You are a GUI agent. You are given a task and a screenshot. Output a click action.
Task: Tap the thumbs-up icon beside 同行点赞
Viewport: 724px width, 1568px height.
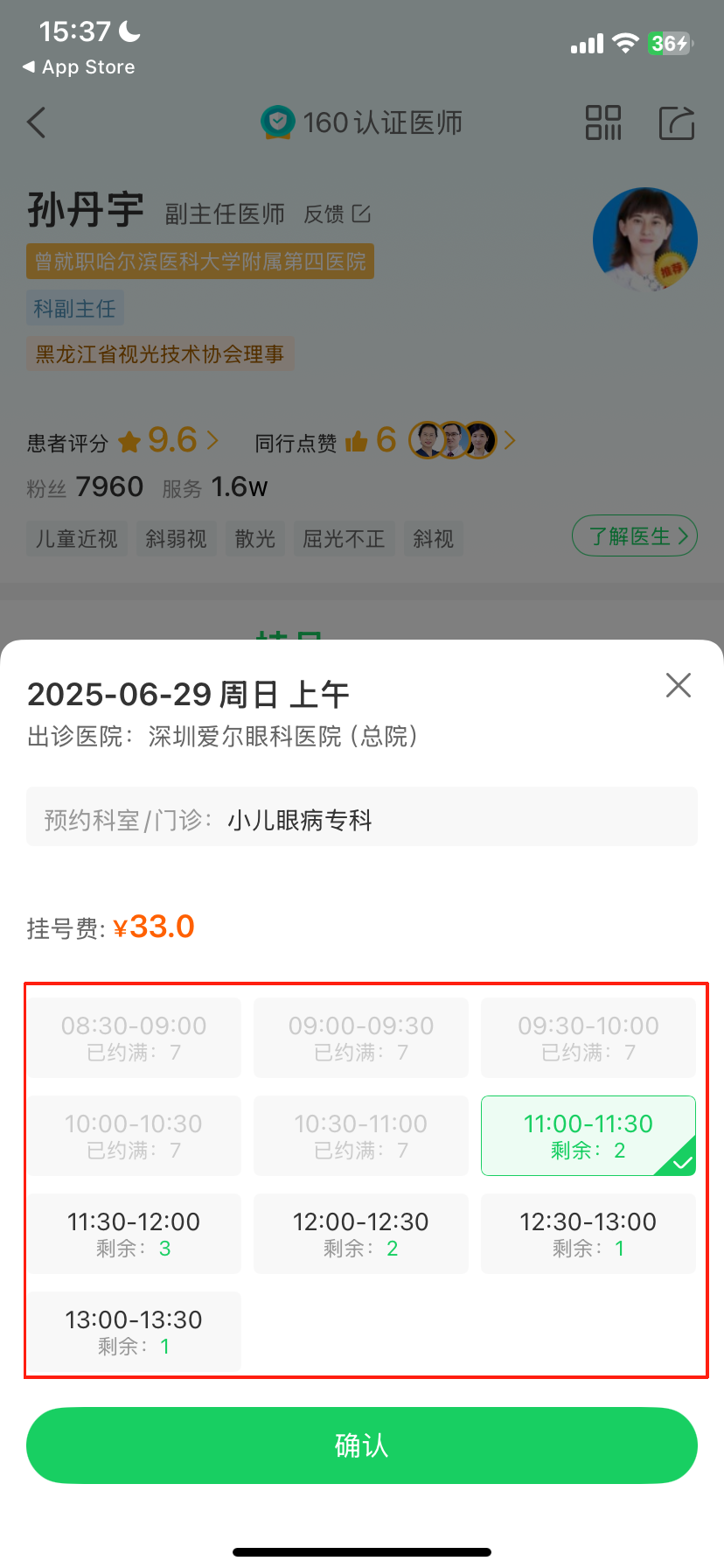359,440
